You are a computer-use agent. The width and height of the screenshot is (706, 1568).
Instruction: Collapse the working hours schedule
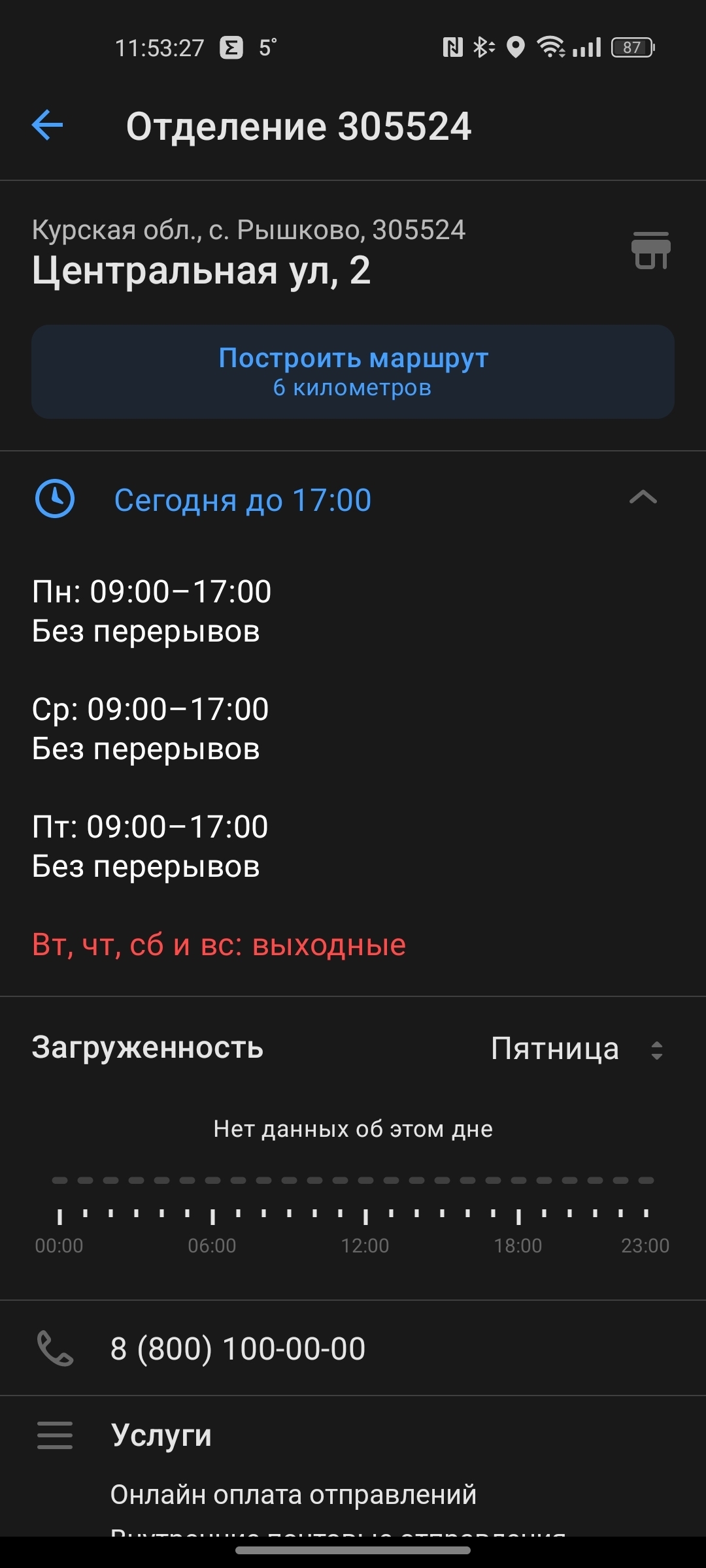[x=643, y=499]
